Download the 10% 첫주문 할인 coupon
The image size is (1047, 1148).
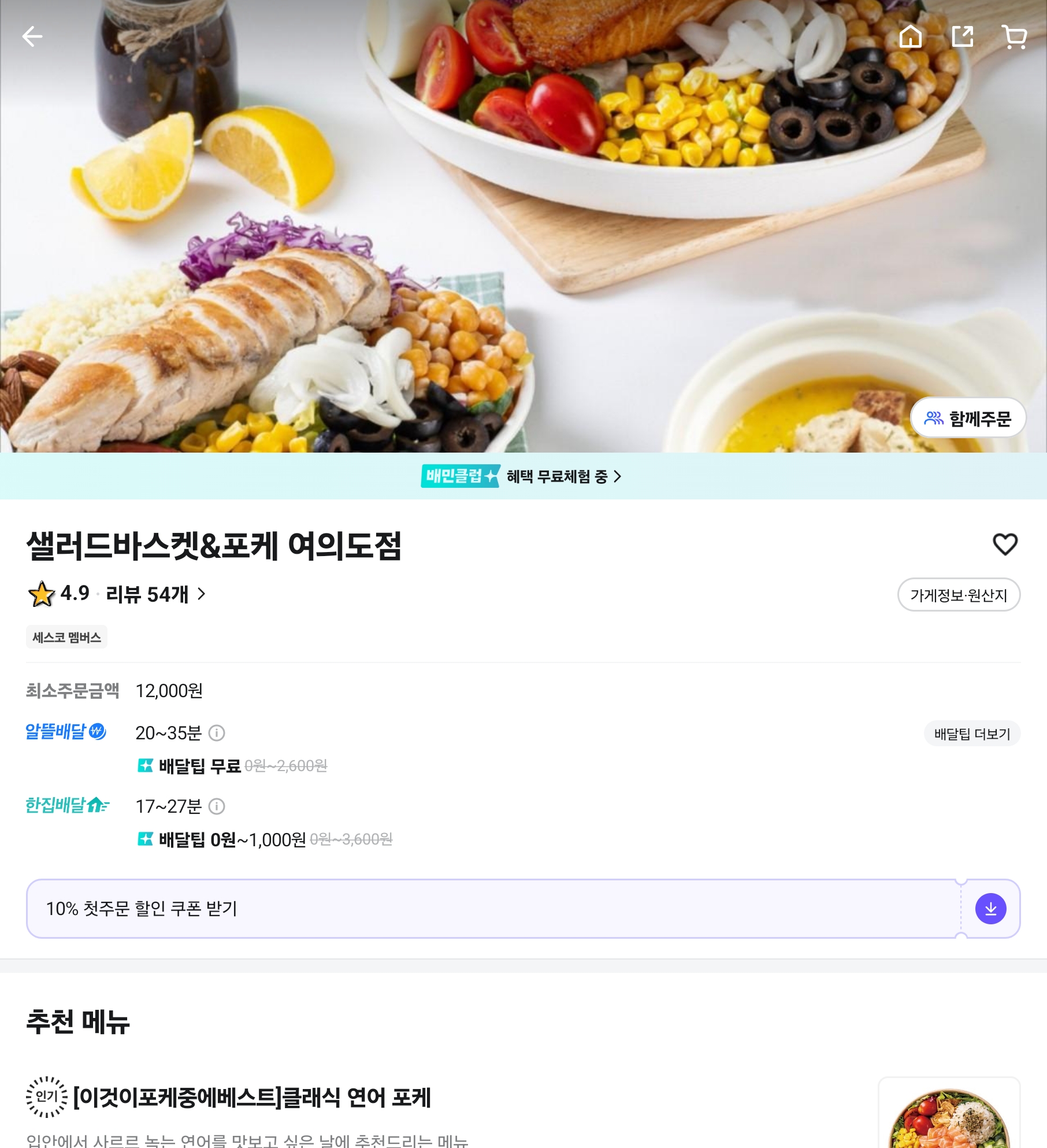pyautogui.click(x=990, y=909)
